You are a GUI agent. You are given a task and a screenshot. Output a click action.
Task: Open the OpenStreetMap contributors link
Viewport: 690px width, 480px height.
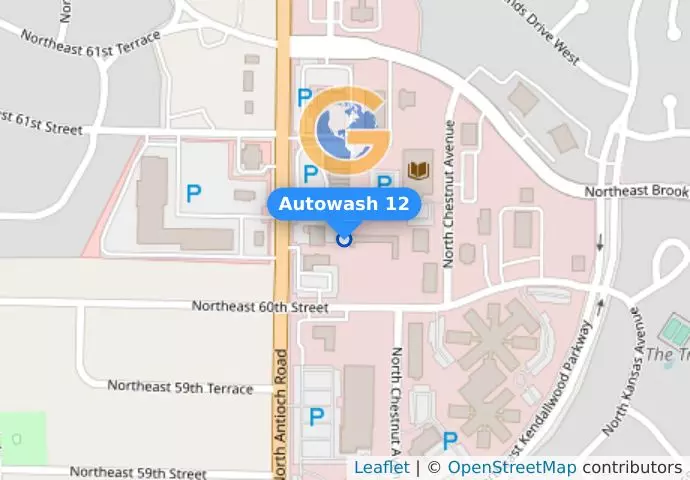[x=511, y=467]
